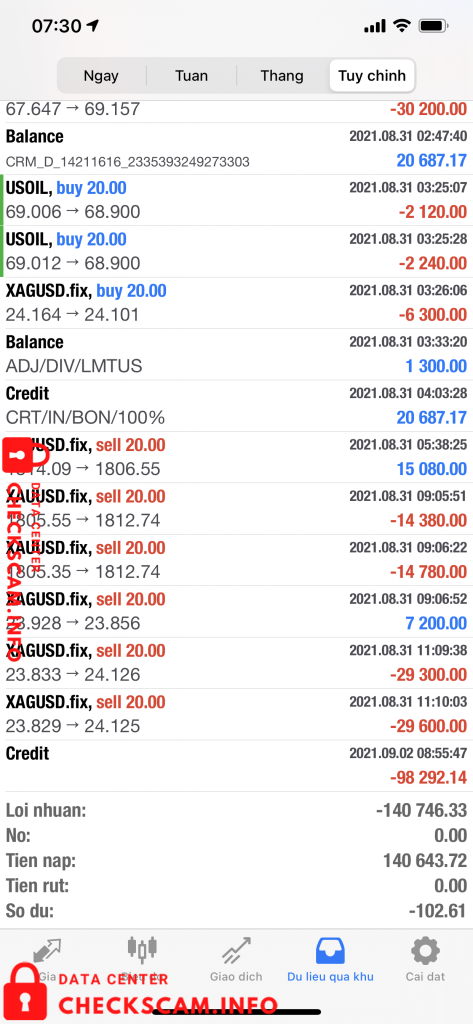Go to Cai dat settings tab
This screenshot has height=1024, width=473.
[x=425, y=960]
